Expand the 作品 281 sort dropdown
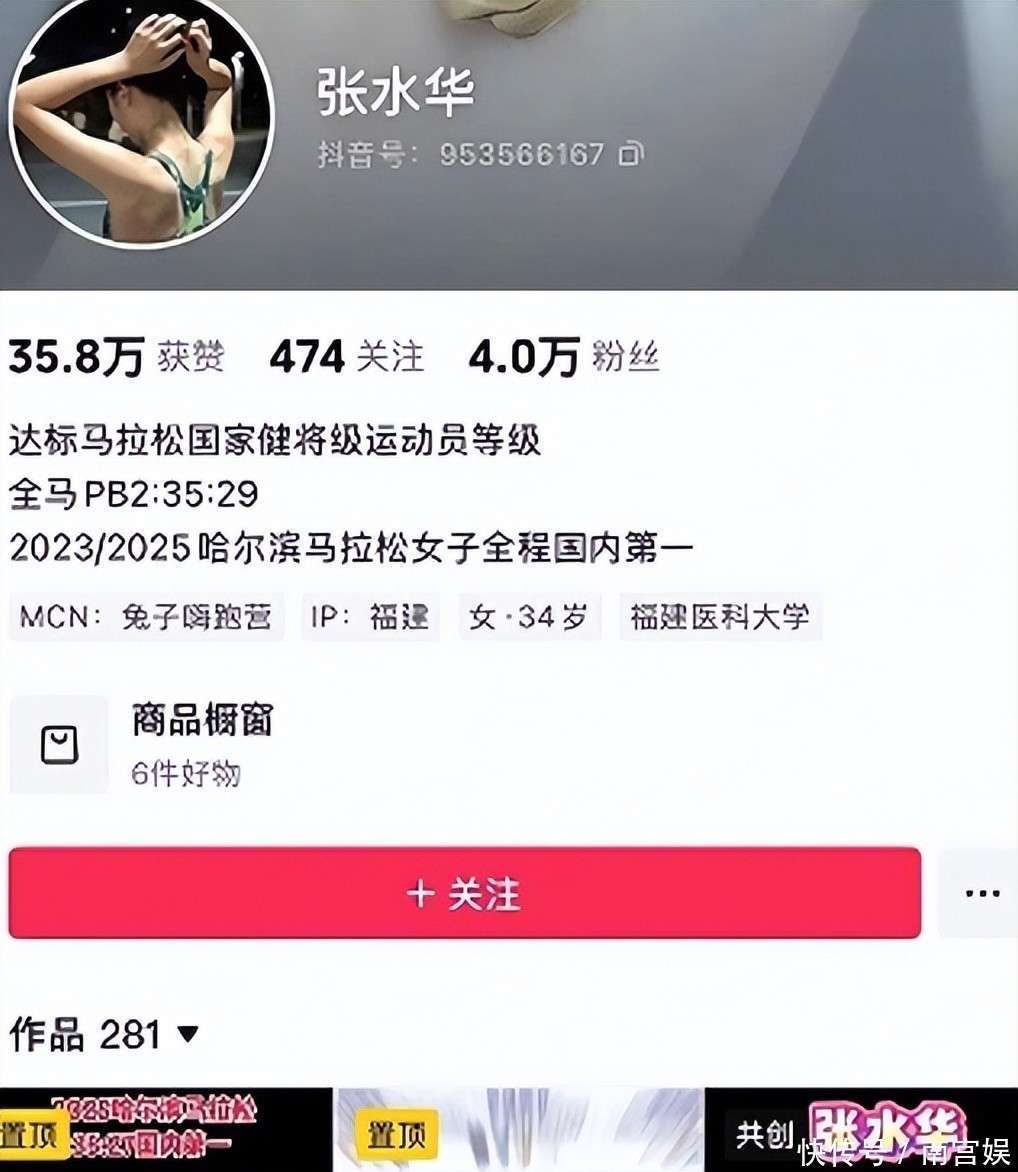1018x1172 pixels. click(x=187, y=1035)
